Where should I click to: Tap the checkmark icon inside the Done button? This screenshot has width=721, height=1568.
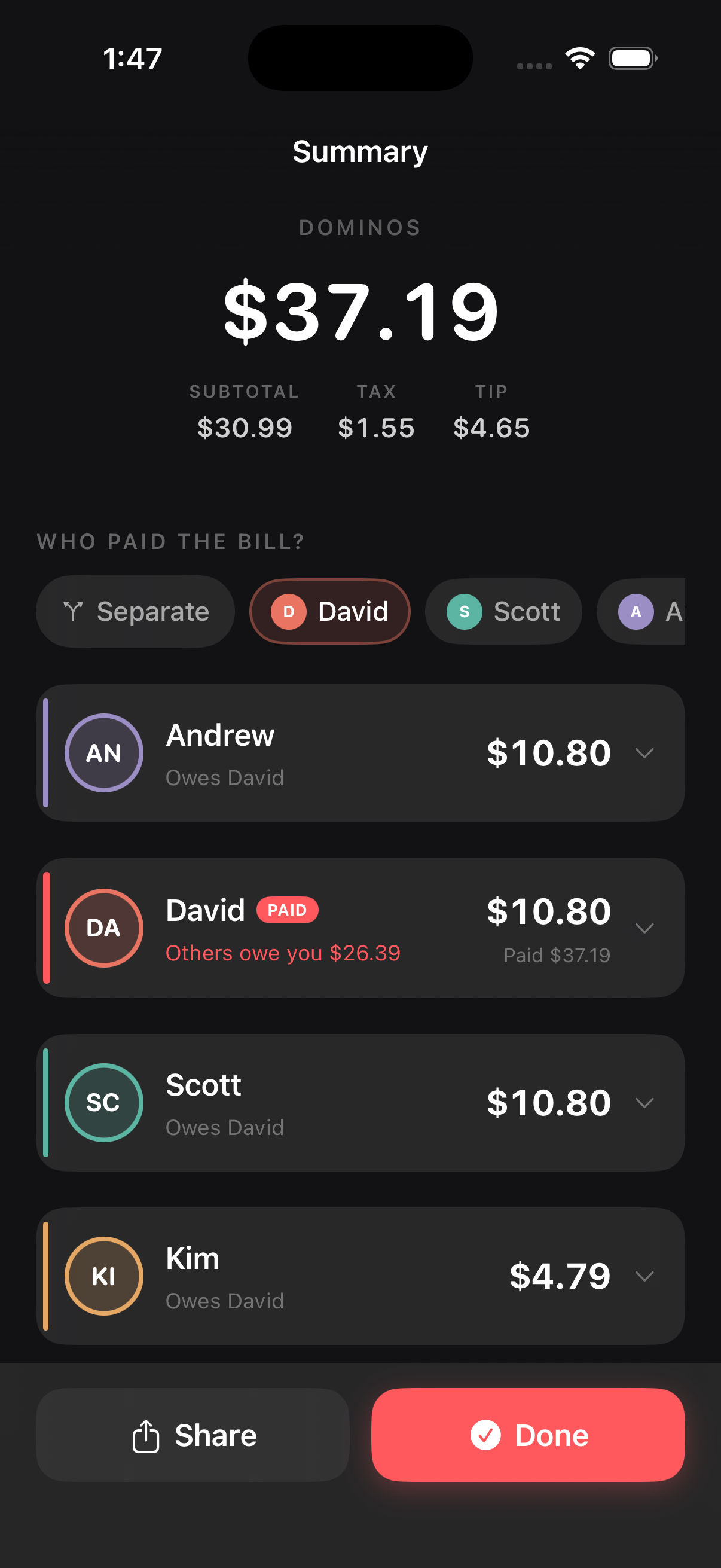click(484, 1435)
